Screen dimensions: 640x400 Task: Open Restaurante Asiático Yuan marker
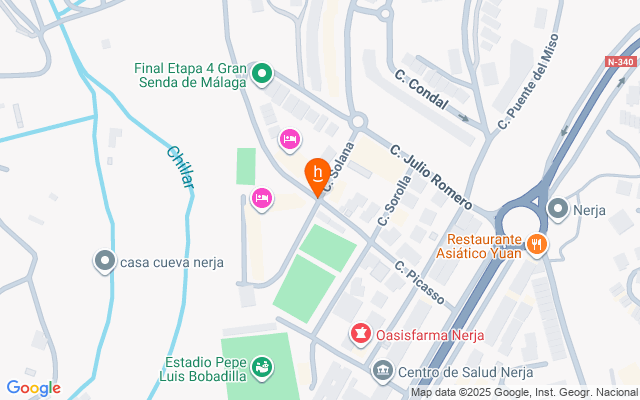(x=537, y=243)
